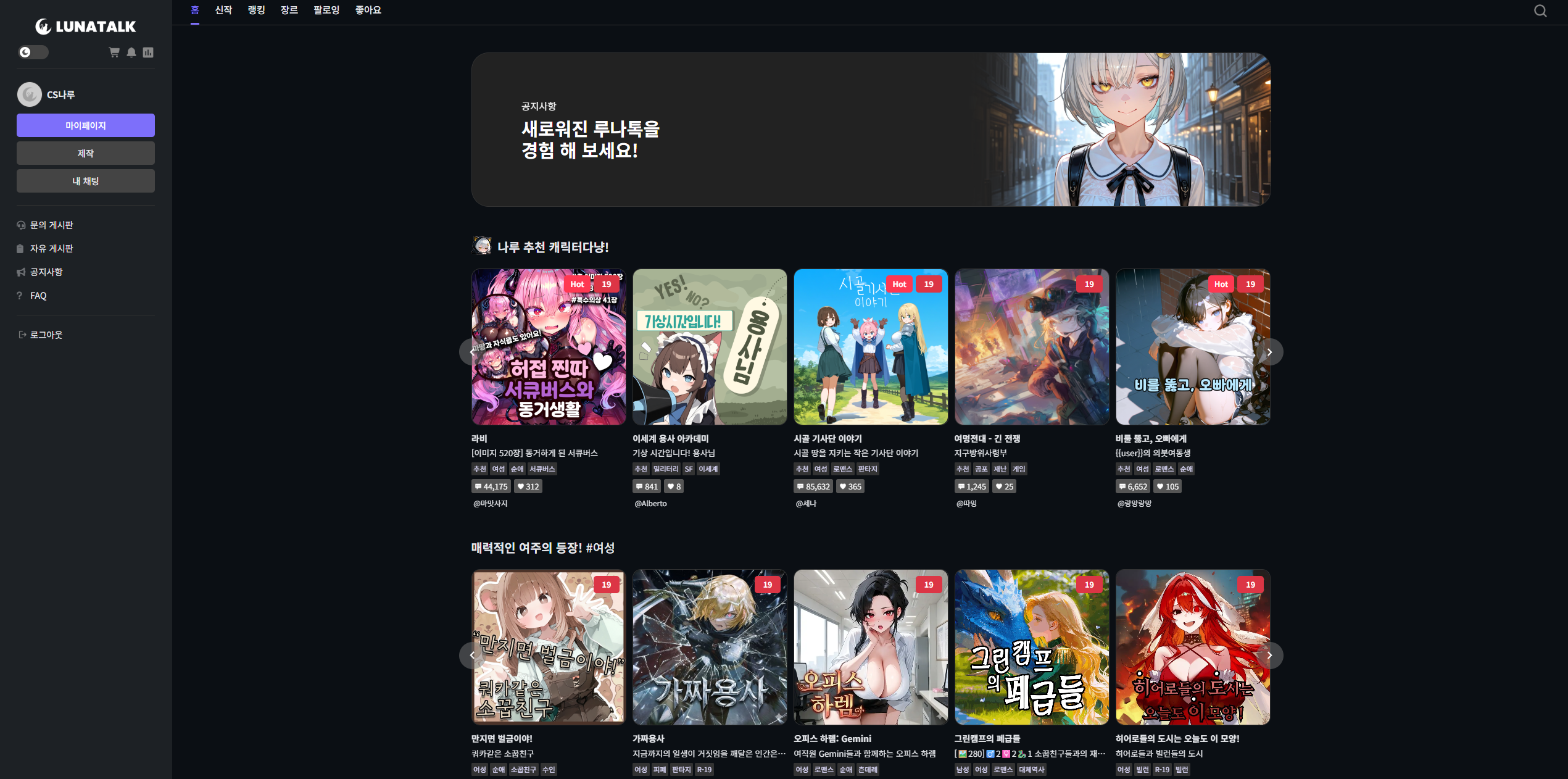This screenshot has height=779, width=1568.
Task: Open the 공지사항 announcement banner
Action: click(x=871, y=130)
